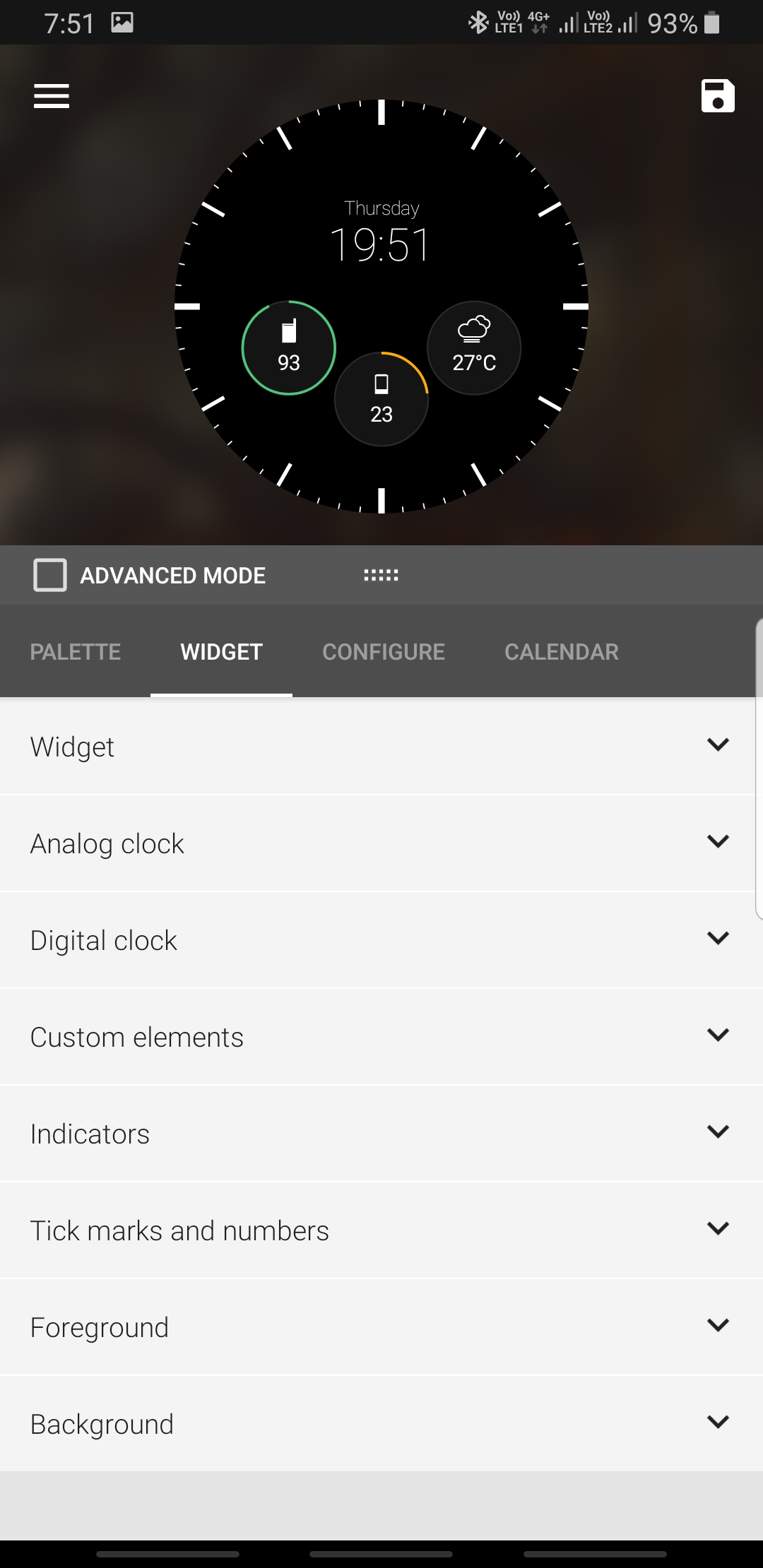The image size is (763, 1568).
Task: Tap the watch face preview
Action: coord(381,306)
